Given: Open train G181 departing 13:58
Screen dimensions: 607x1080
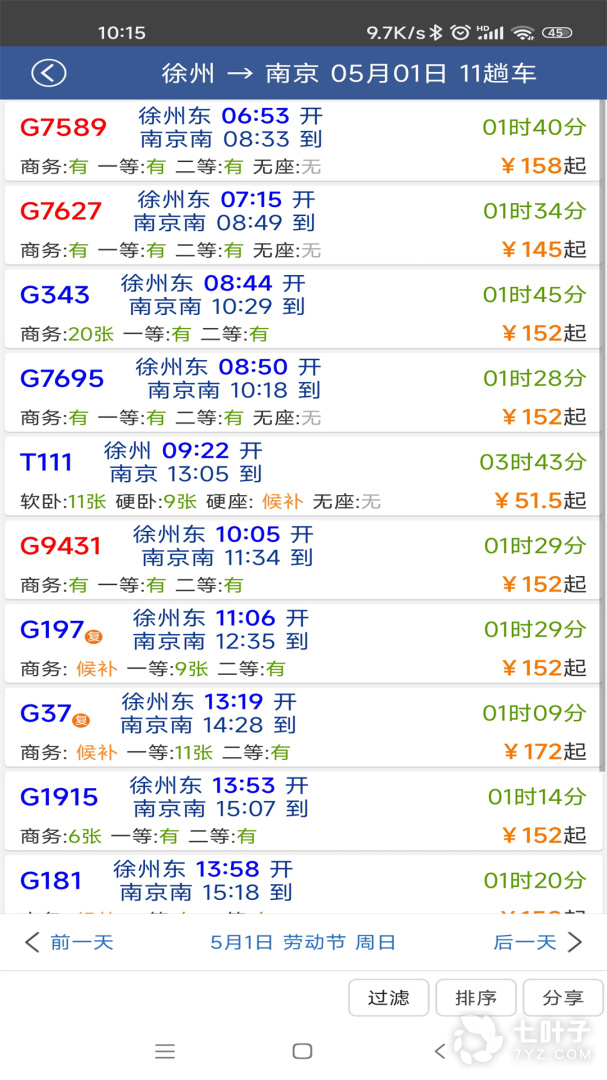Looking at the screenshot, I should pos(303,883).
